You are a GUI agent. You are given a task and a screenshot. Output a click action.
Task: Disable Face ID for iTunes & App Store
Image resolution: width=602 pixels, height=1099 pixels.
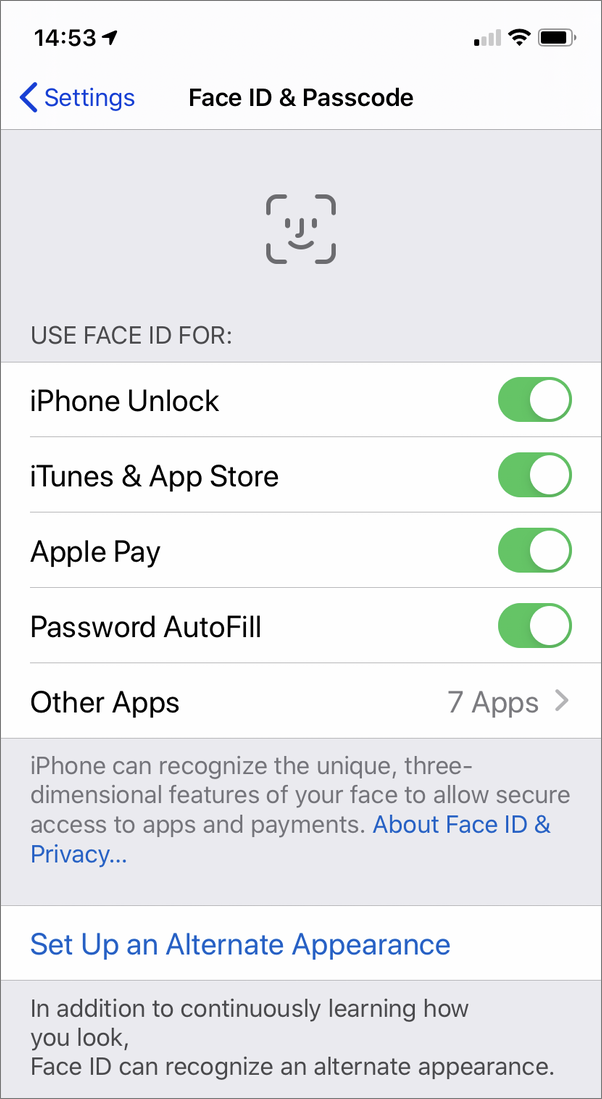[x=534, y=475]
